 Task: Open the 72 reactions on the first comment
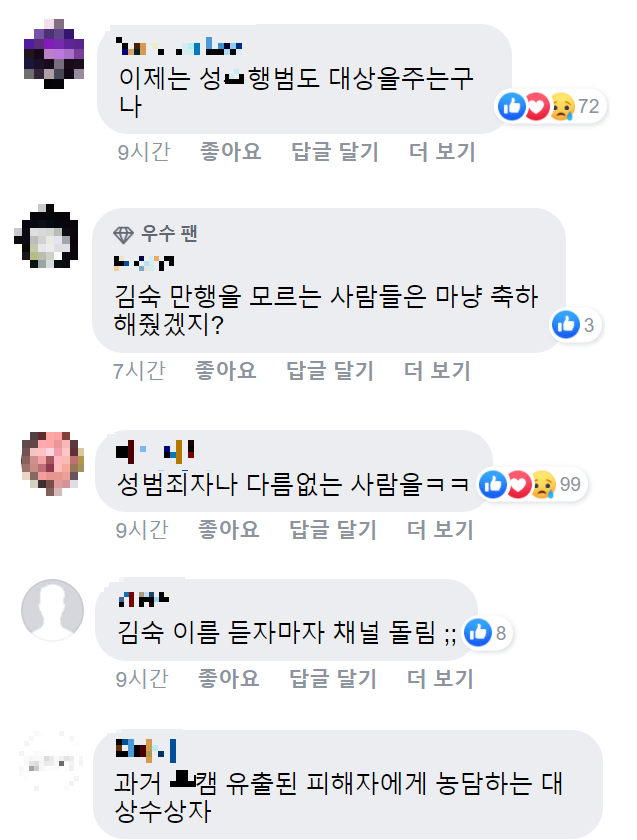[x=550, y=106]
